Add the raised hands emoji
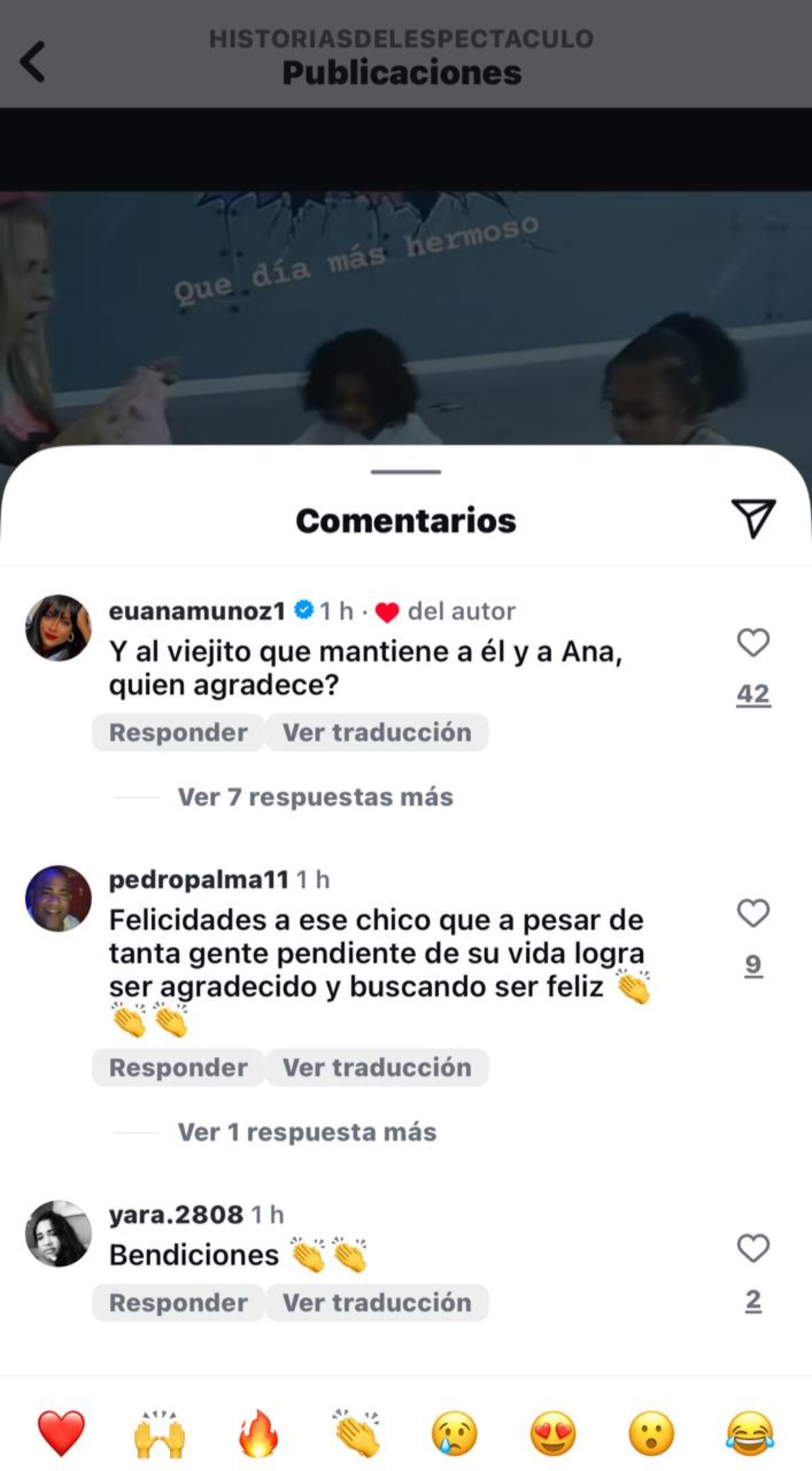 (160, 1432)
